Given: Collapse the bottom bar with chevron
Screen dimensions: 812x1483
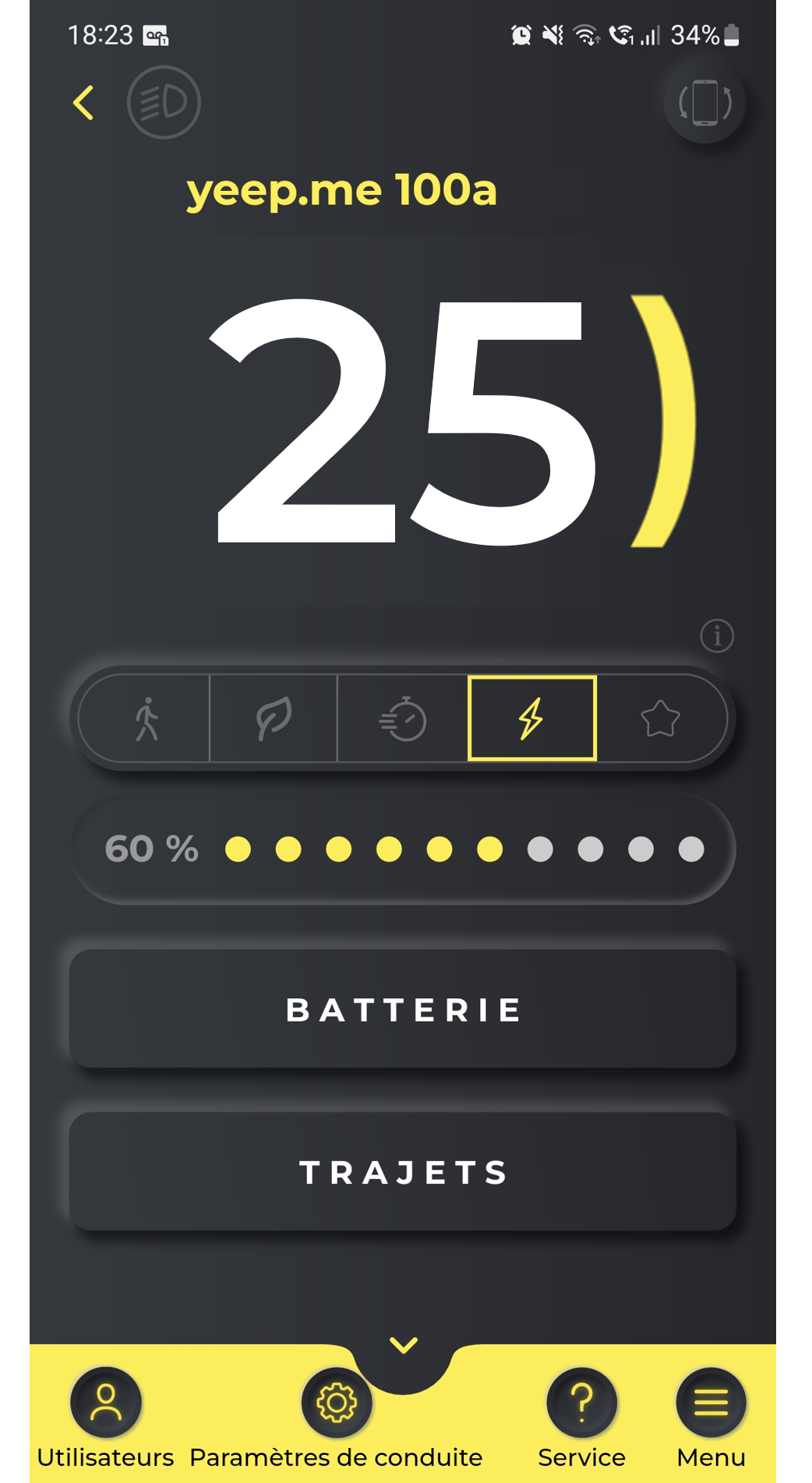Looking at the screenshot, I should pos(404,1345).
